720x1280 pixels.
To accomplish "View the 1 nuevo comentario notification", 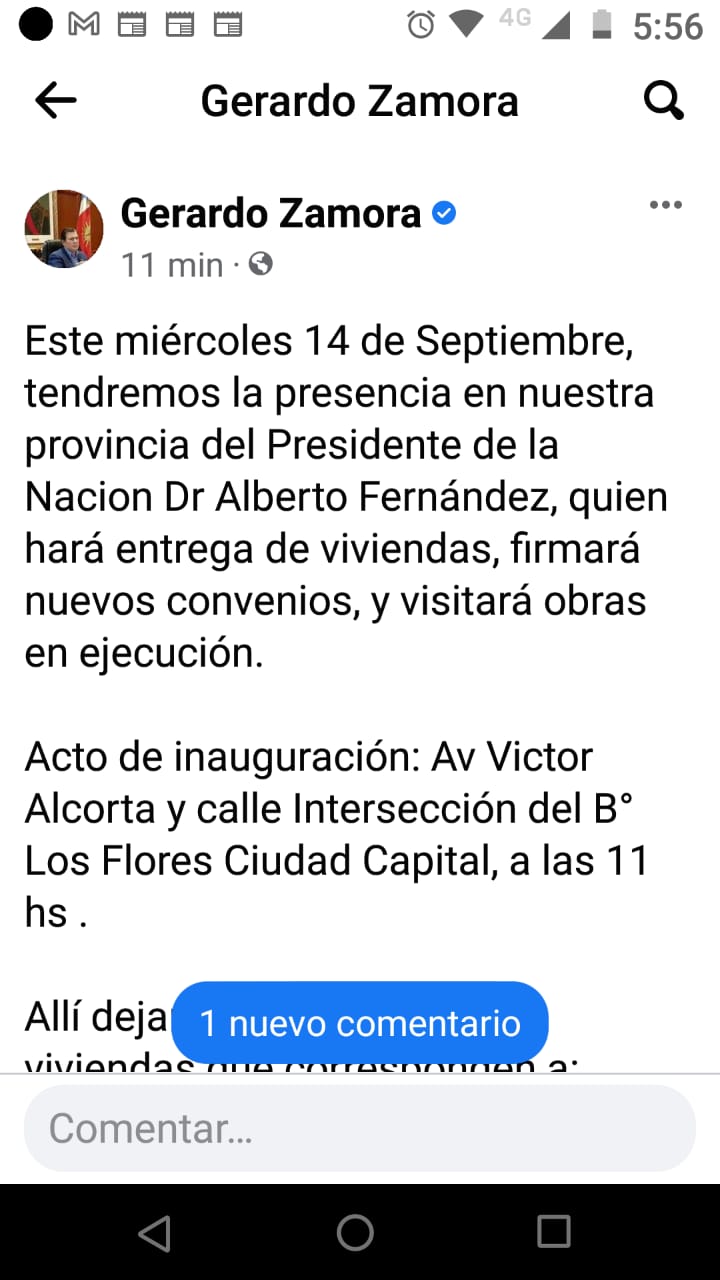I will pos(360,1023).
